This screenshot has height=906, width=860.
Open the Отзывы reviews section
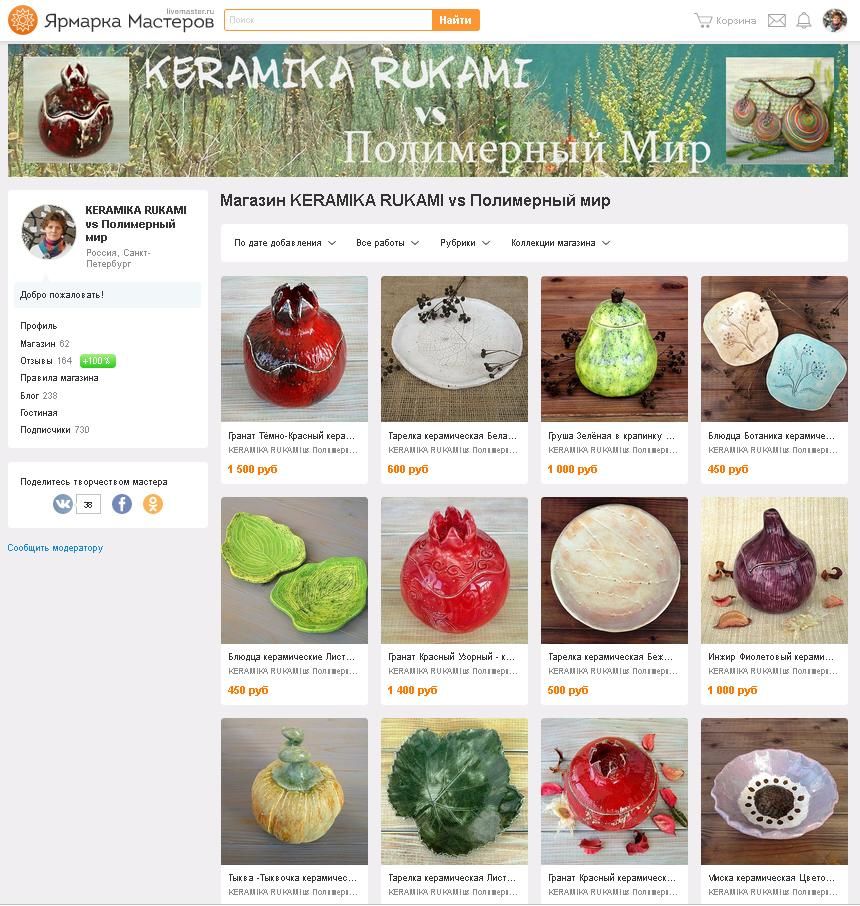coord(37,361)
